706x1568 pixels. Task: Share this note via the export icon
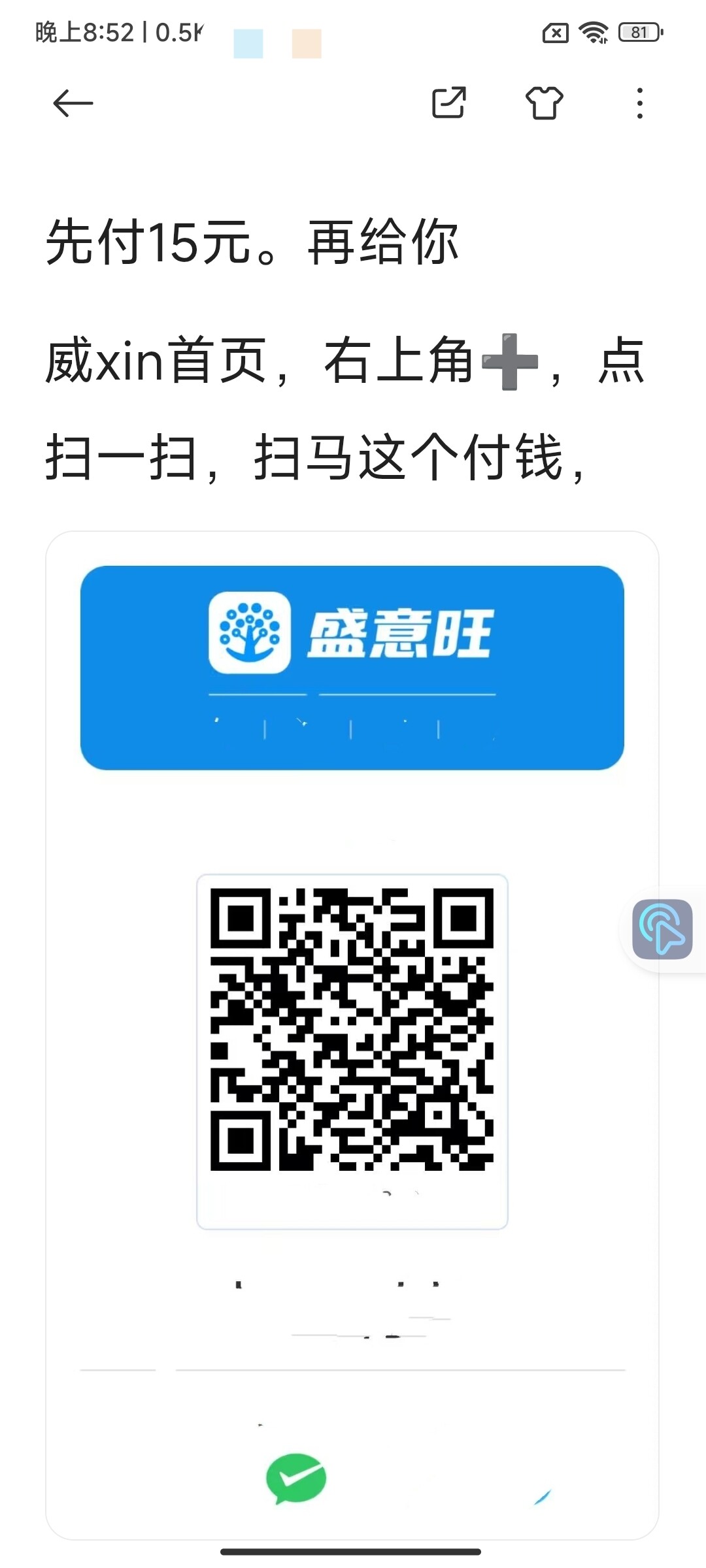click(x=449, y=103)
